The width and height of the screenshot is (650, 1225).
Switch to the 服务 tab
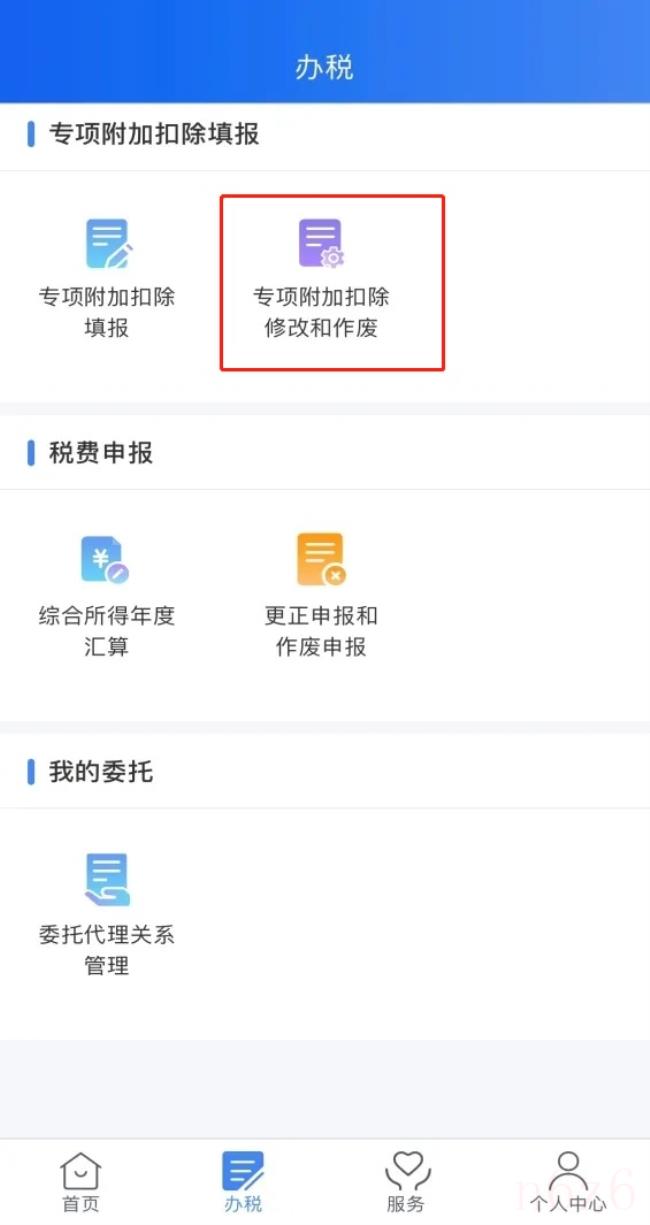click(x=406, y=1182)
